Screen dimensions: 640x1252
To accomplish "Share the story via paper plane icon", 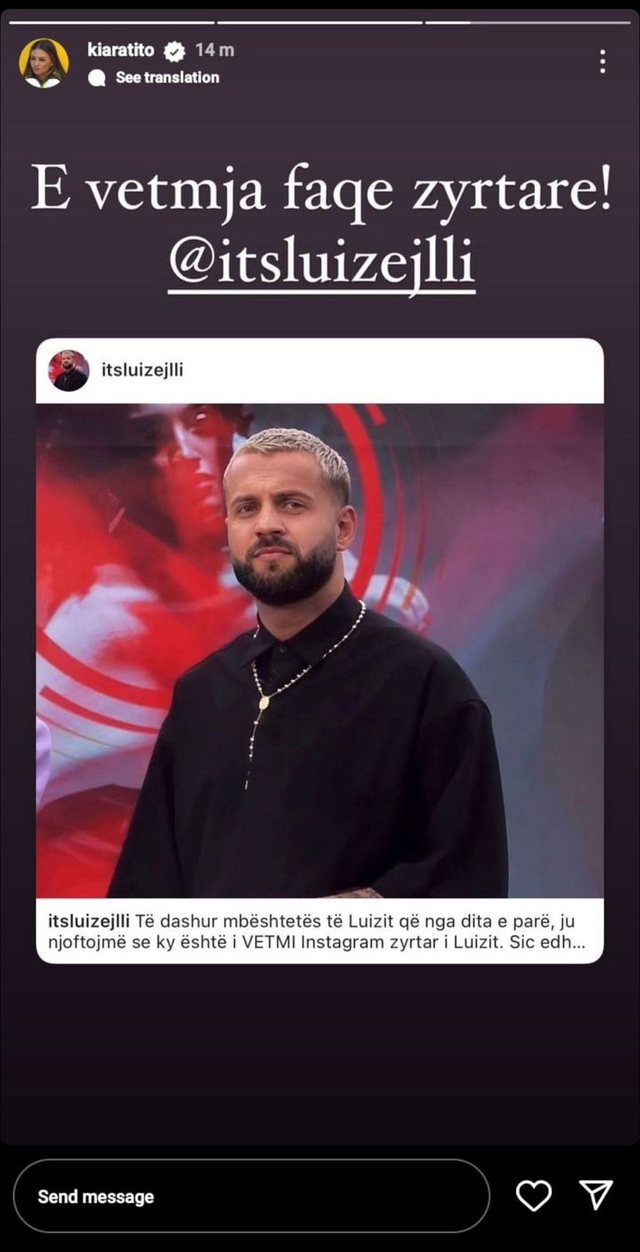I will [596, 1195].
